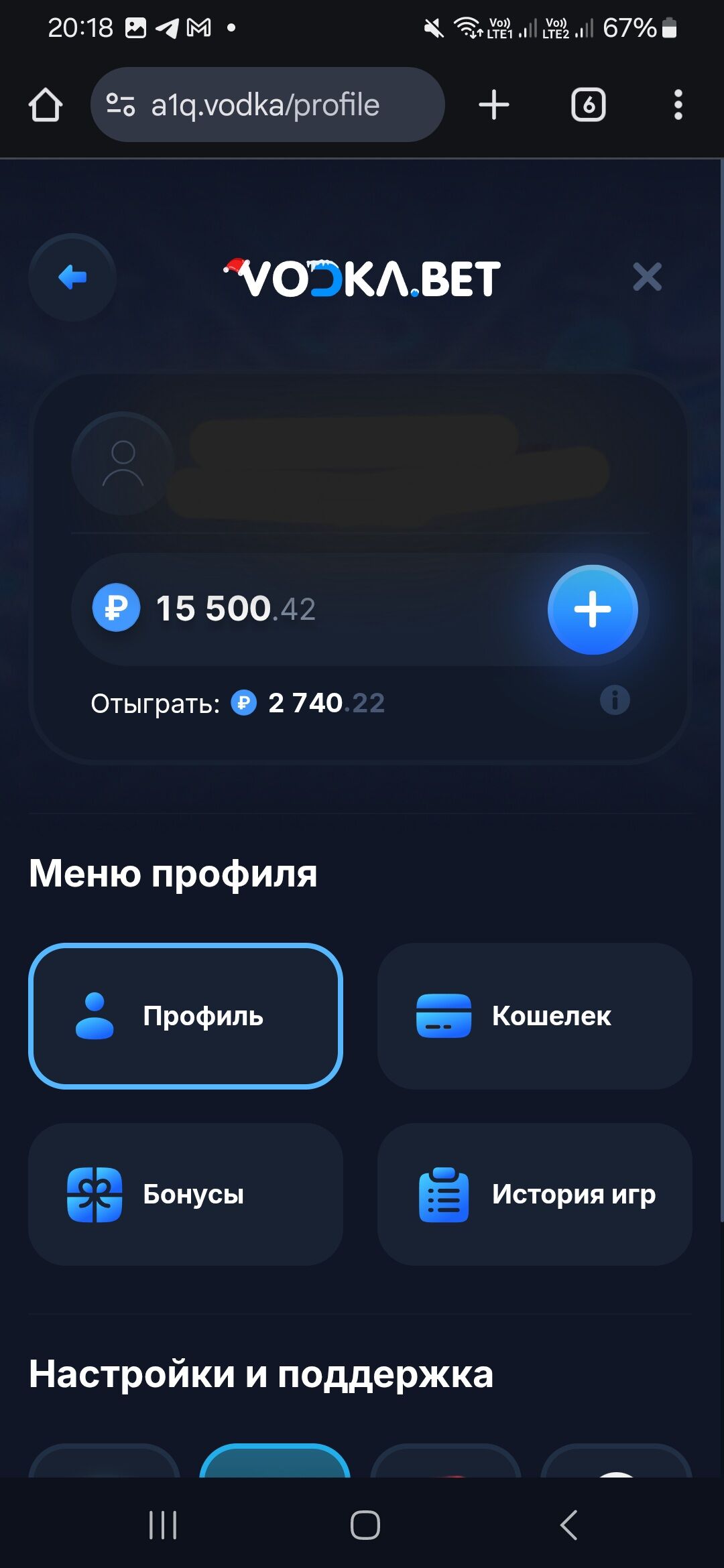Add funds with the blue plus button
The image size is (724, 1568).
point(593,610)
